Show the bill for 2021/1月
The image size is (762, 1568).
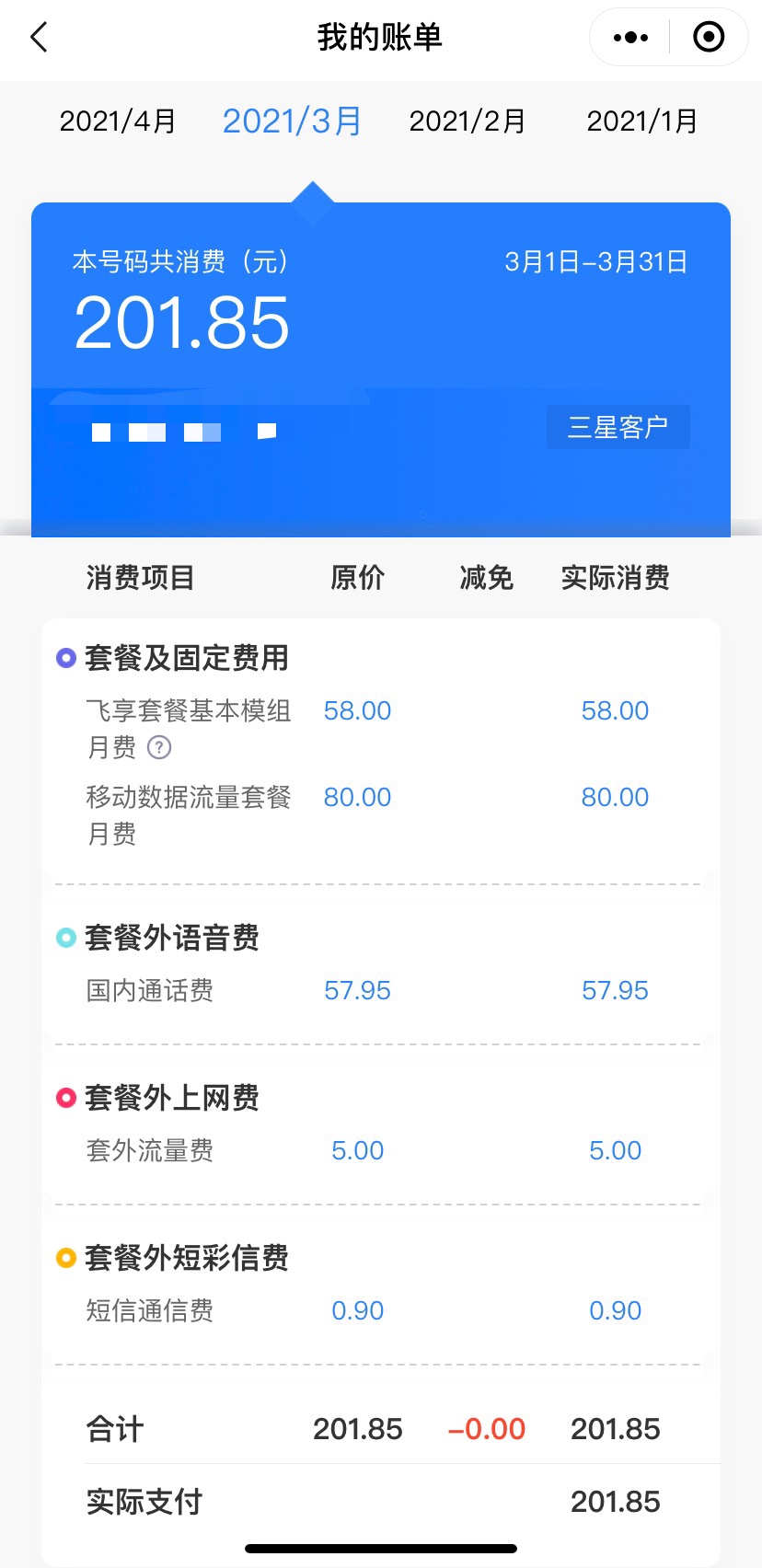[x=642, y=121]
